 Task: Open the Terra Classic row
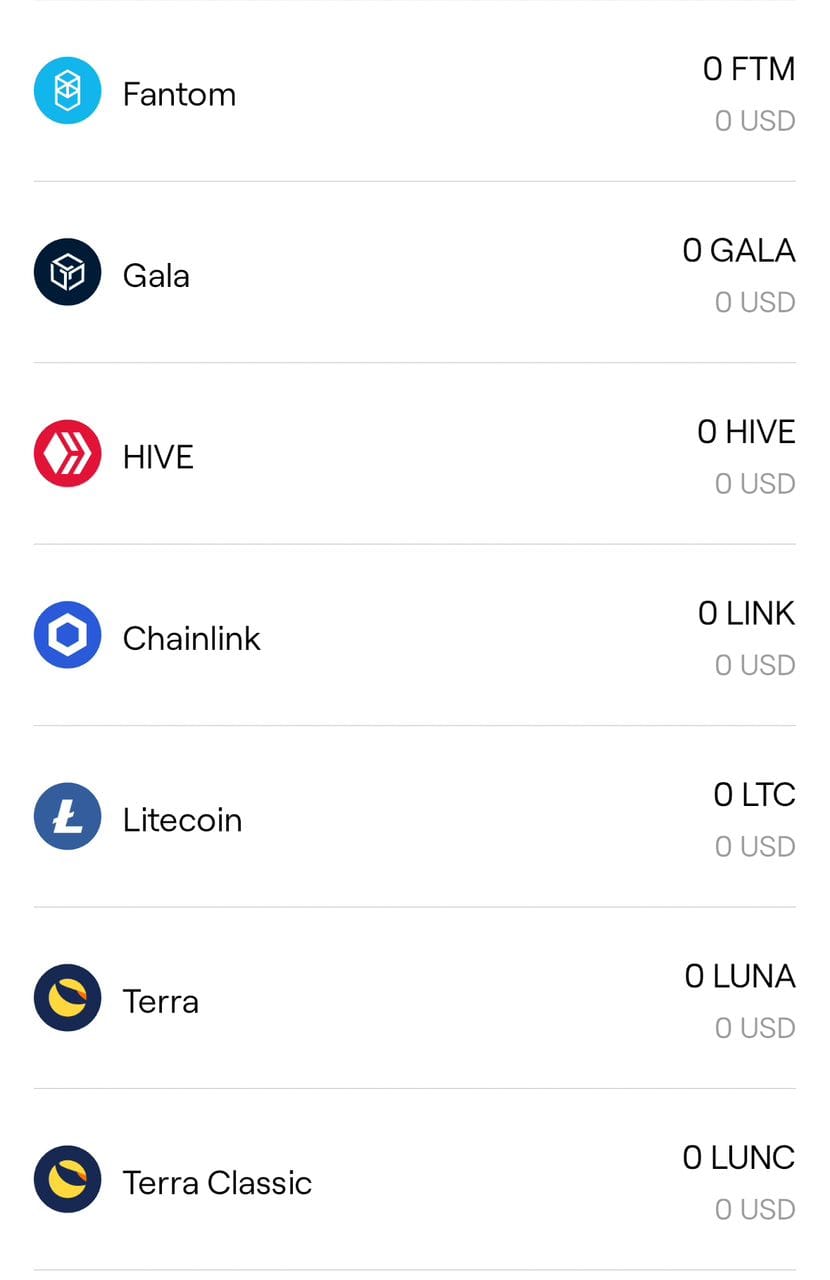click(x=414, y=1182)
